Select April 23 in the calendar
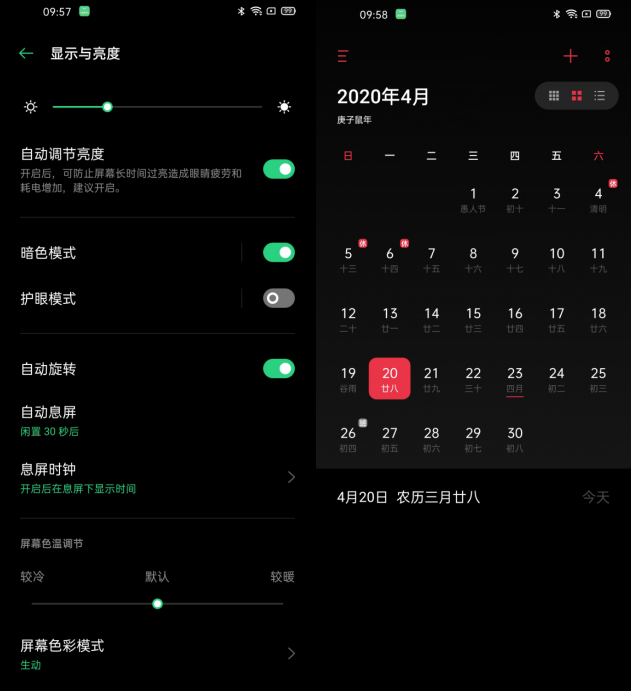Viewport: 631px width, 691px height. [x=515, y=379]
